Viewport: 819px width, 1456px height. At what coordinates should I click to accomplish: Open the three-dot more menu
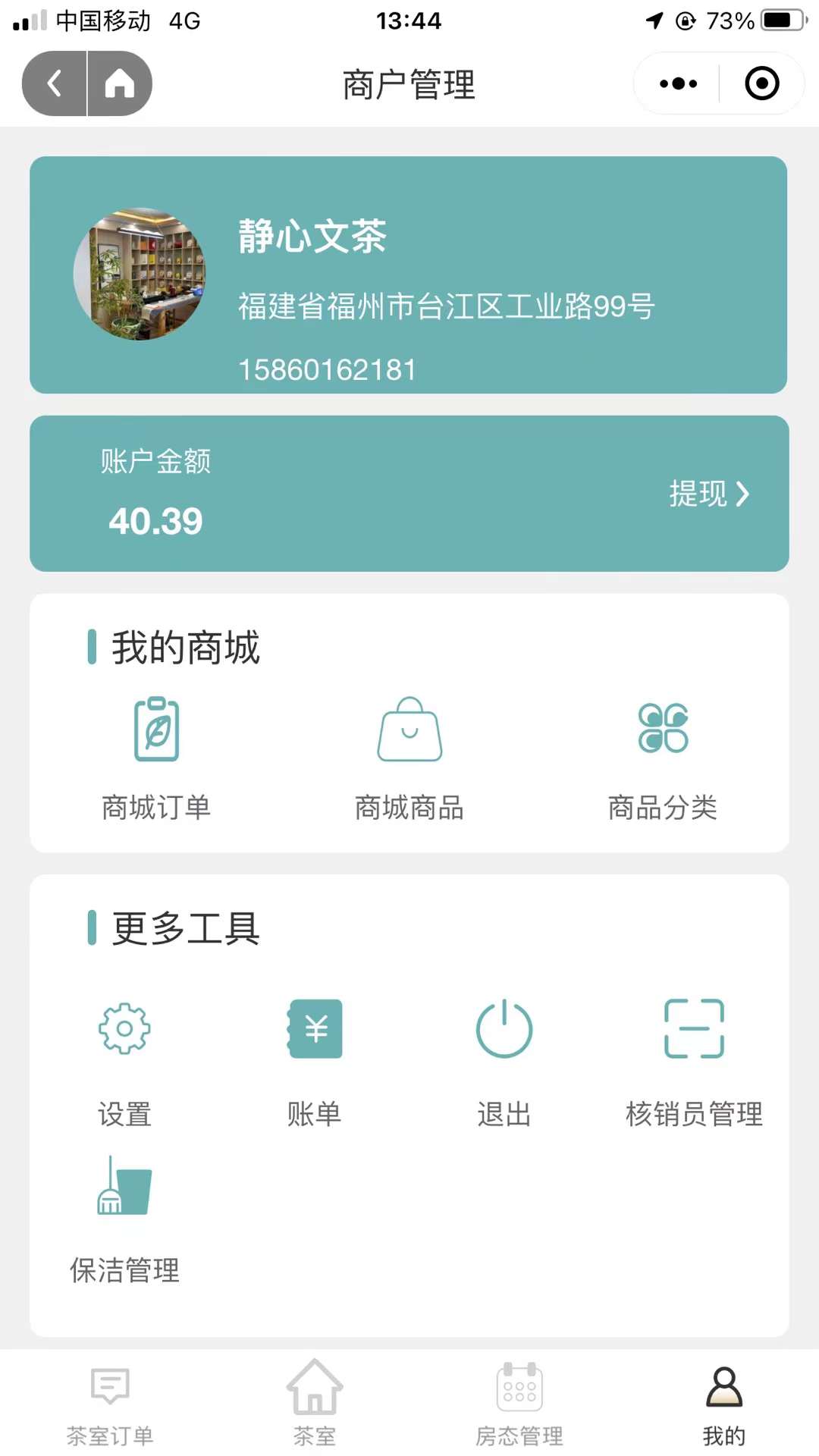click(678, 83)
